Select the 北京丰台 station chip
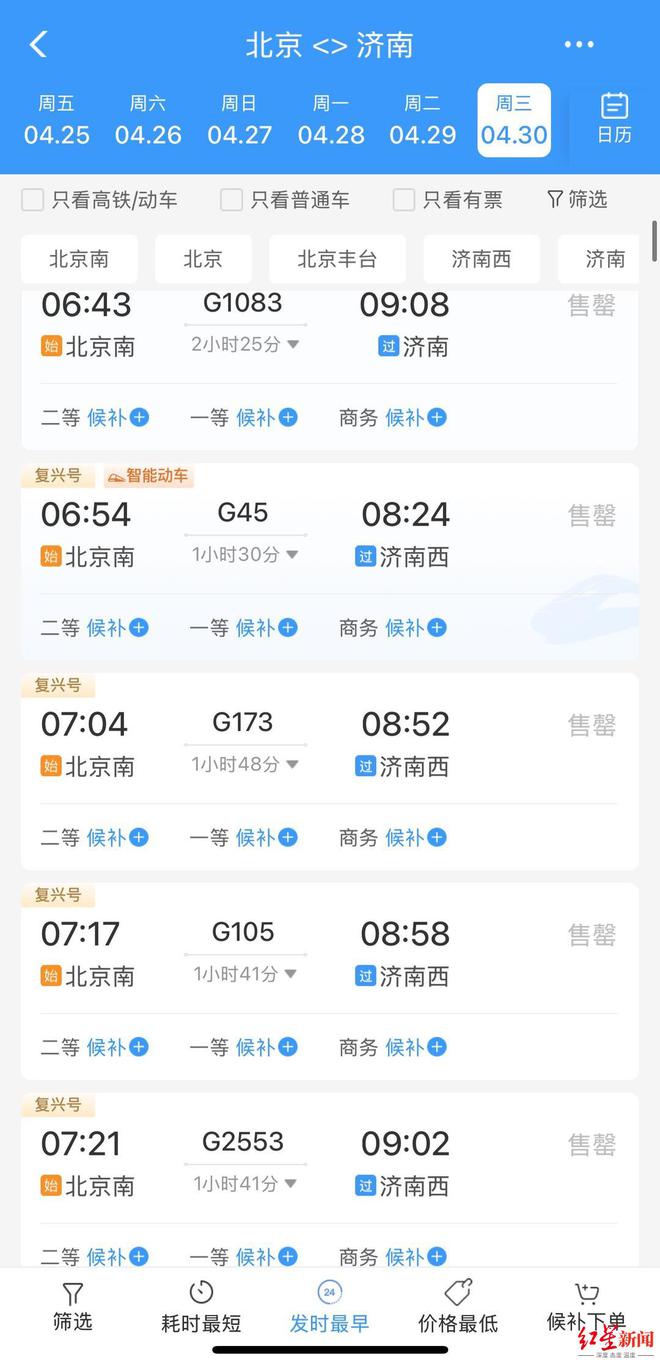660x1365 pixels. (337, 259)
